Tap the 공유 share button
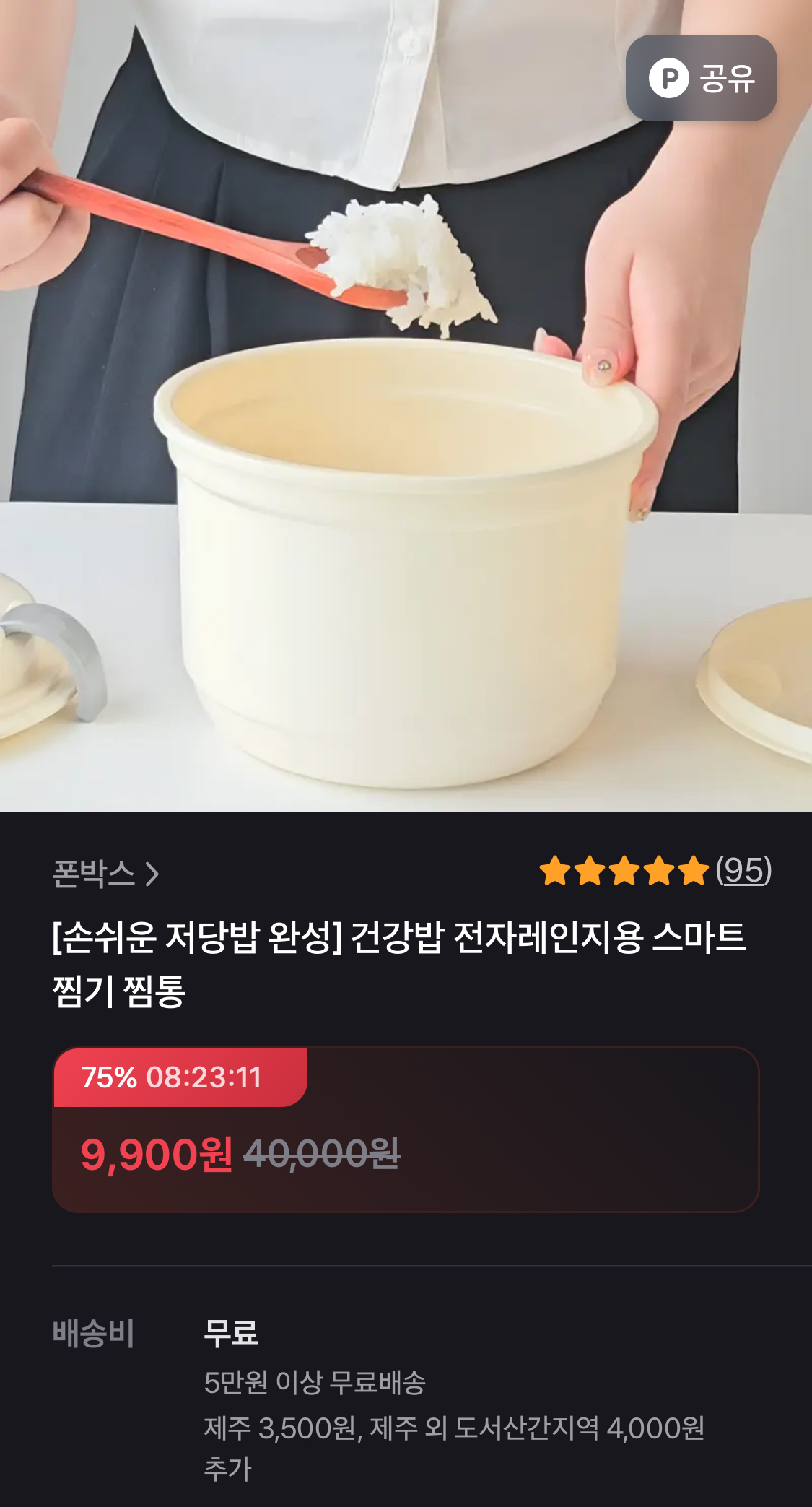Screen dimensions: 812x1507 click(x=701, y=78)
